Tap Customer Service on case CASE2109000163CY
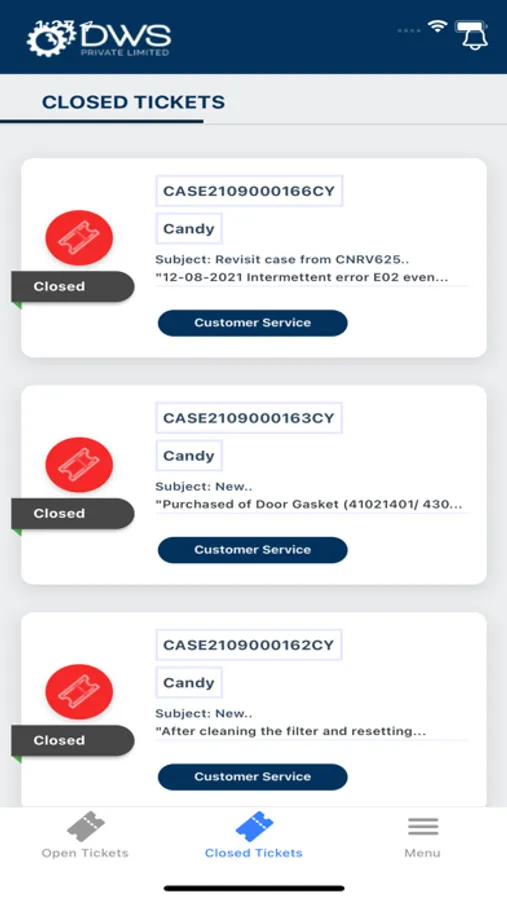 tap(253, 550)
